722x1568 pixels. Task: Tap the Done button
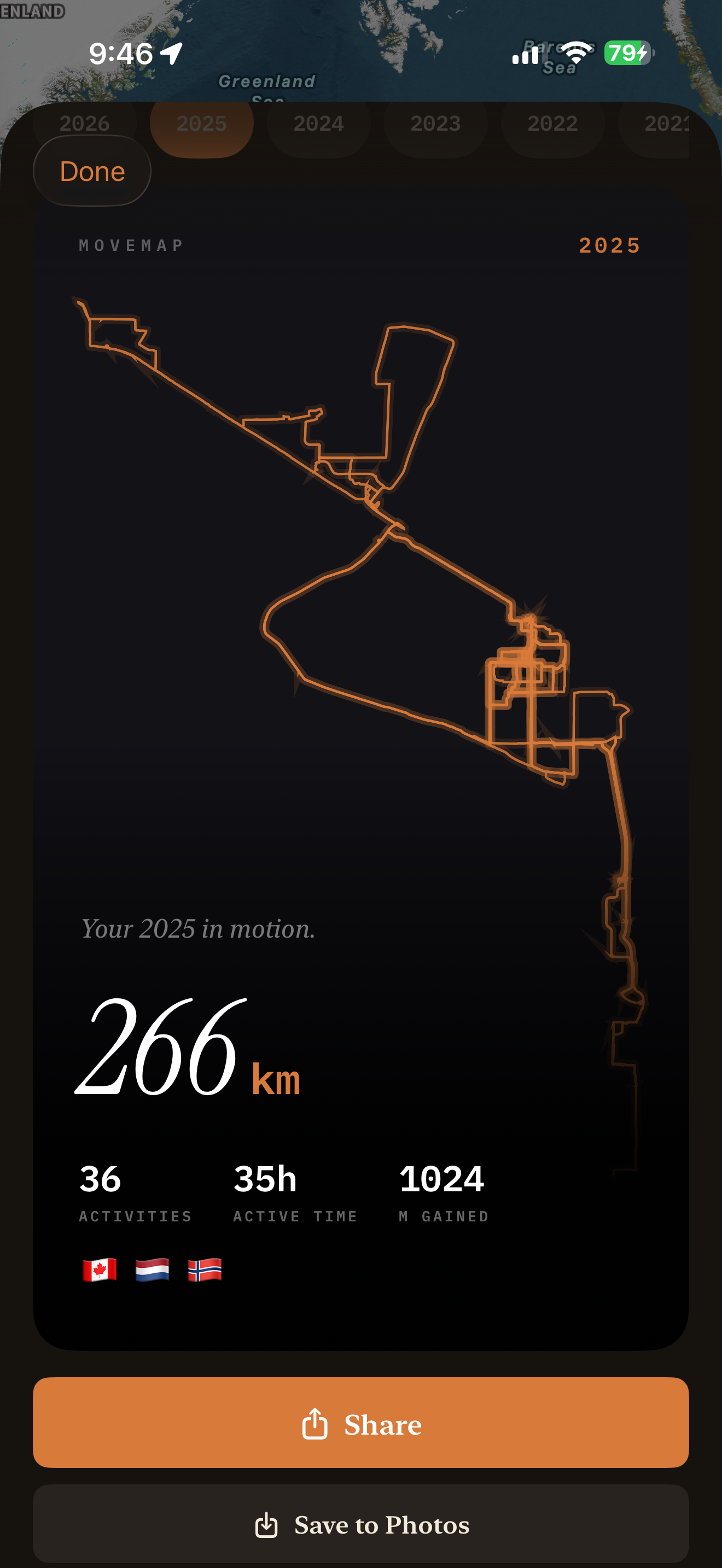pyautogui.click(x=92, y=172)
